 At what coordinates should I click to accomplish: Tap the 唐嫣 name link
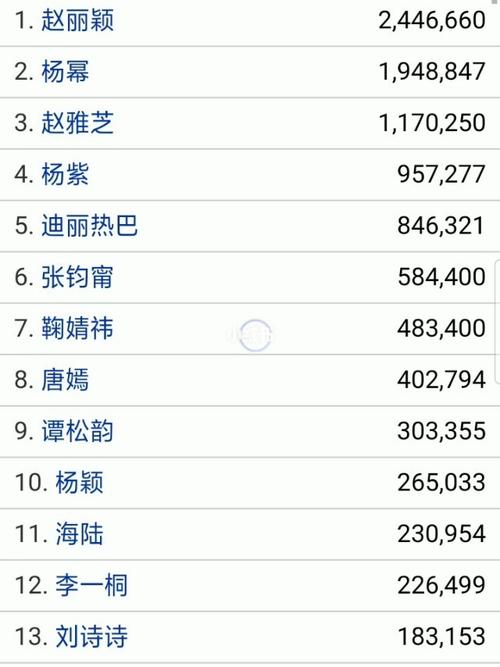[x=65, y=380]
